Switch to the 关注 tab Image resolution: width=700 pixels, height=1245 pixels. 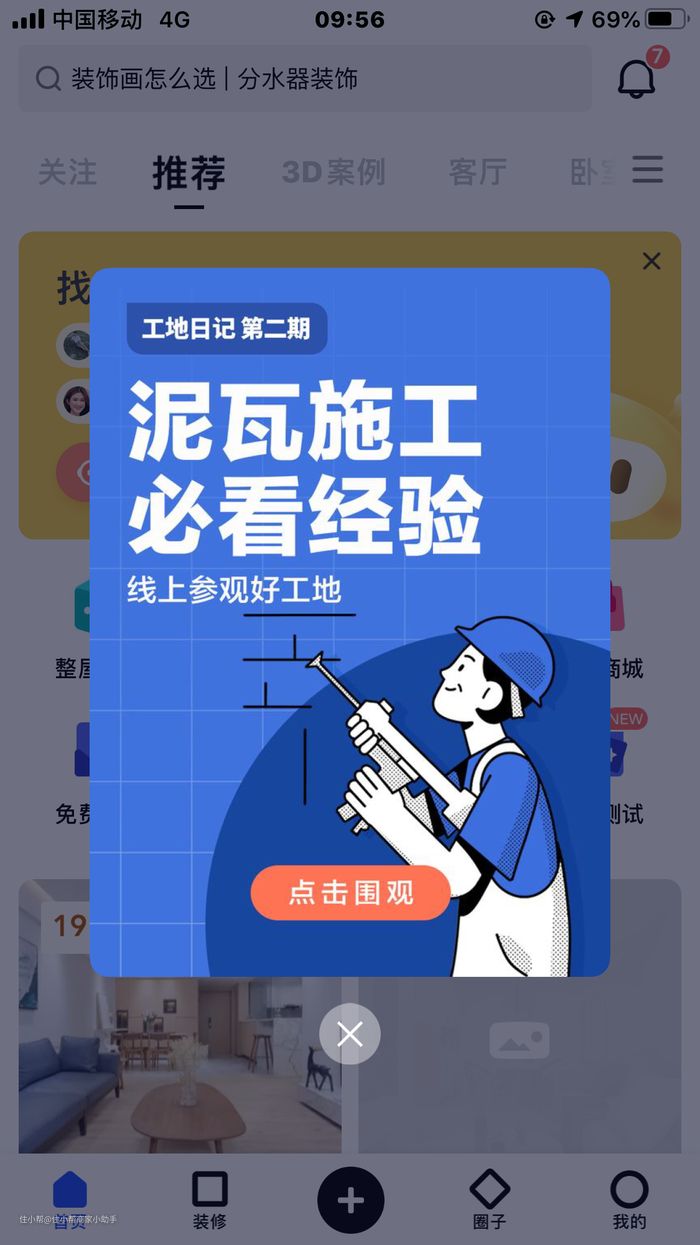(x=68, y=172)
